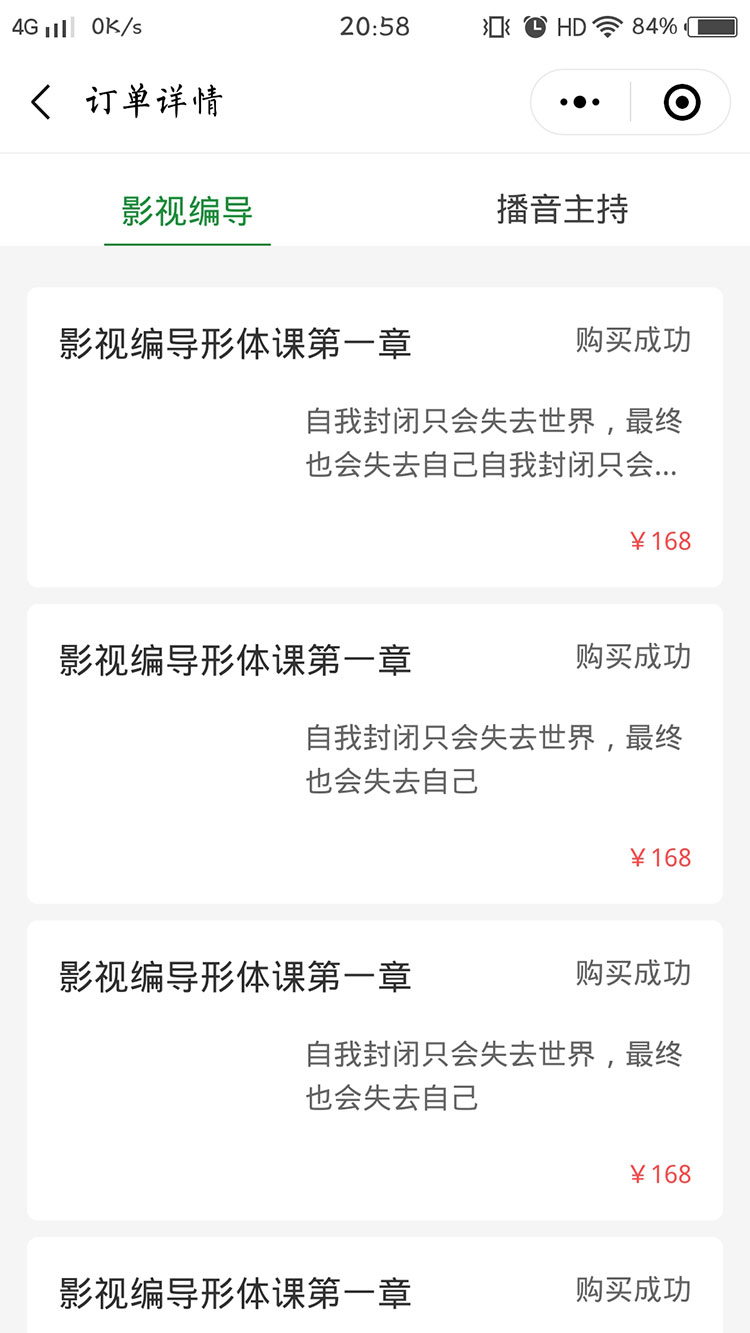Screen dimensions: 750x1333
Task: Select the 影视编导 tab
Action: click(x=187, y=210)
